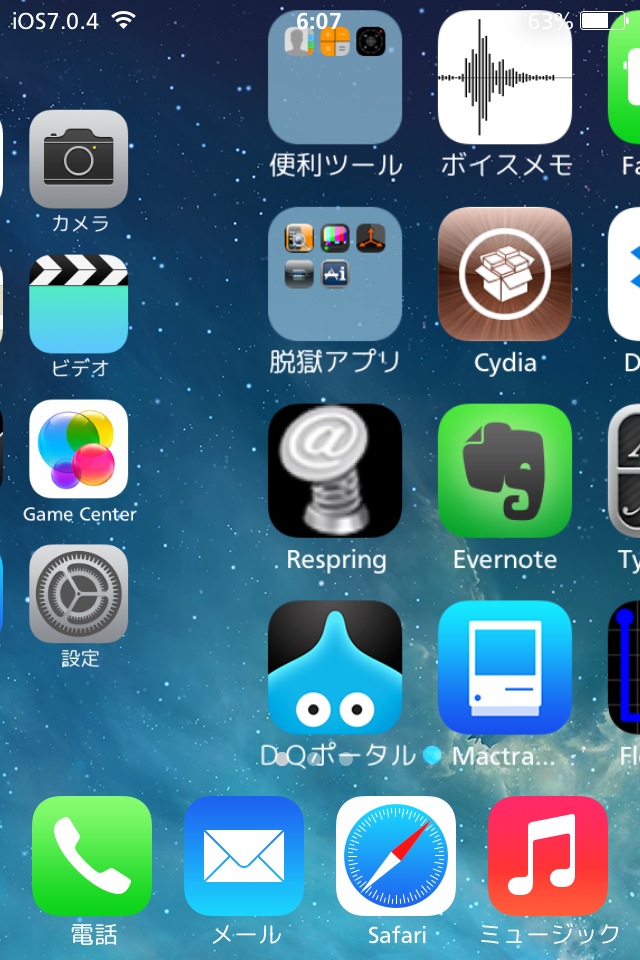
Task: Open Game Center
Action: (79, 449)
